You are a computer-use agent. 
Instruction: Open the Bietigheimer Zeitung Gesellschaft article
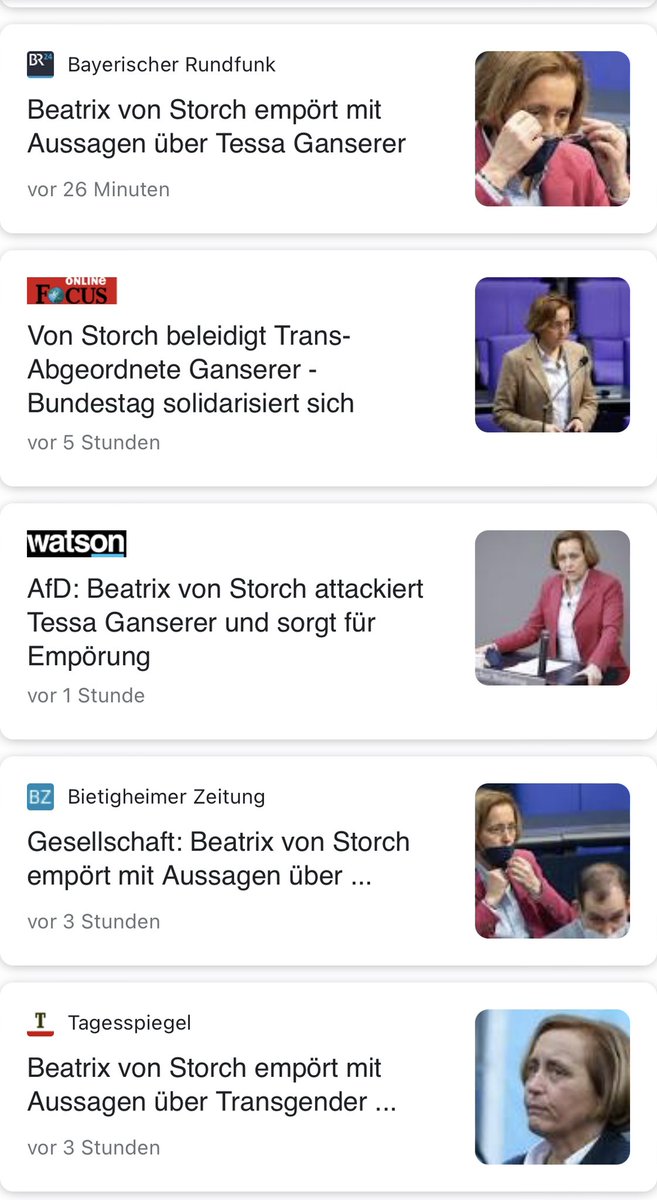coord(218,858)
